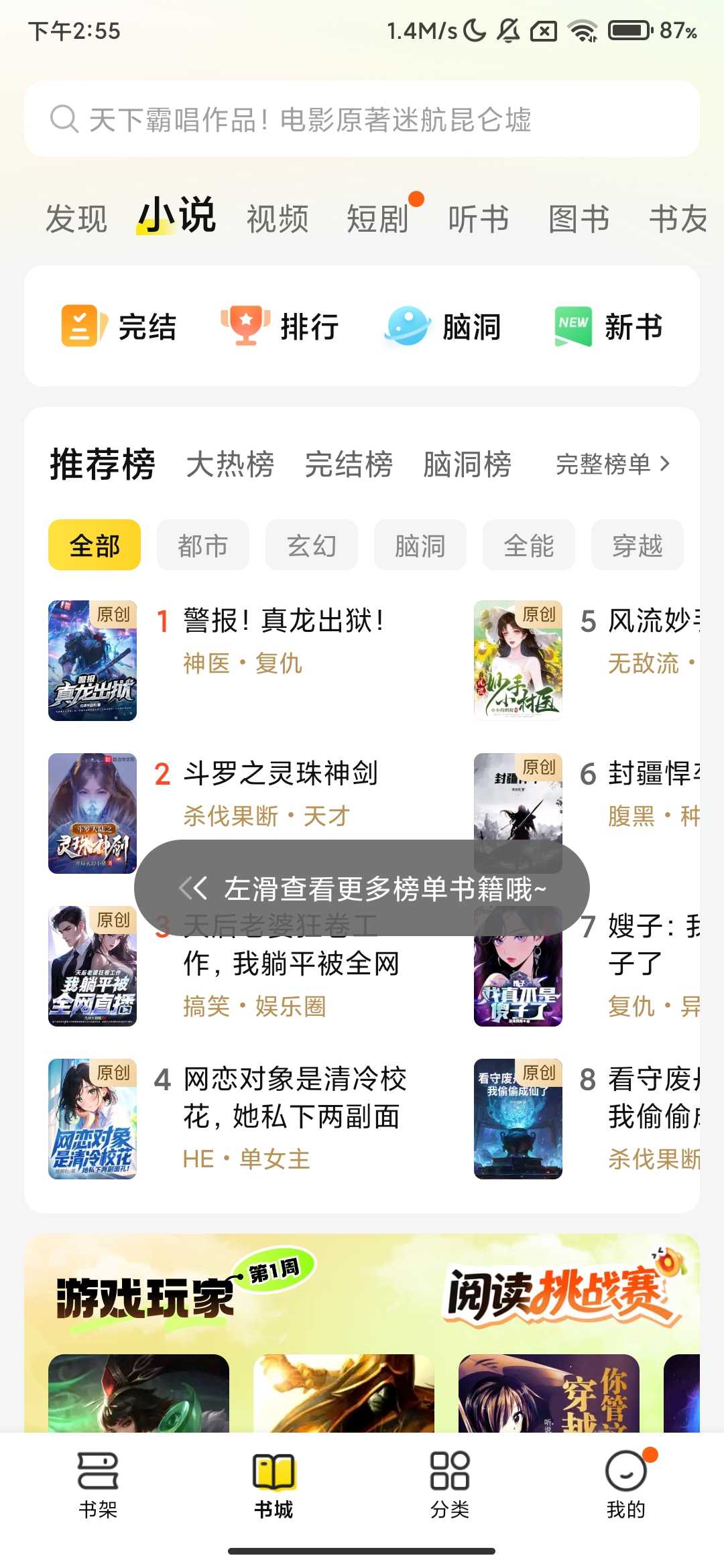Open the 听书 tab
Viewport: 724px width, 1568px height.
[479, 218]
